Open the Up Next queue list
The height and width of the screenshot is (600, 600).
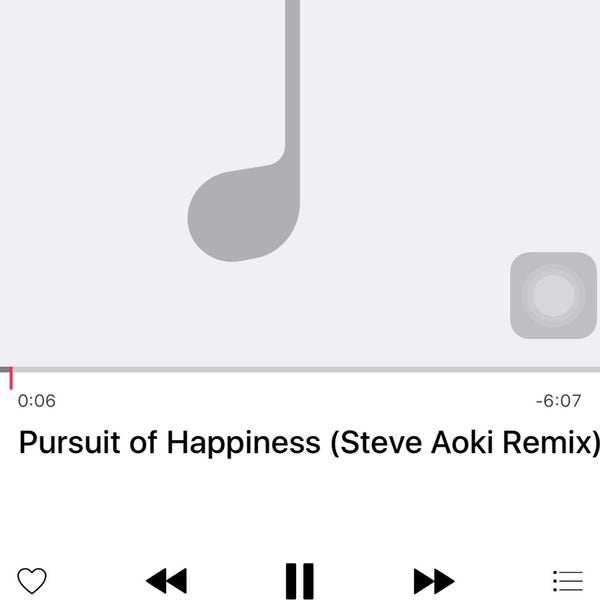pos(567,580)
